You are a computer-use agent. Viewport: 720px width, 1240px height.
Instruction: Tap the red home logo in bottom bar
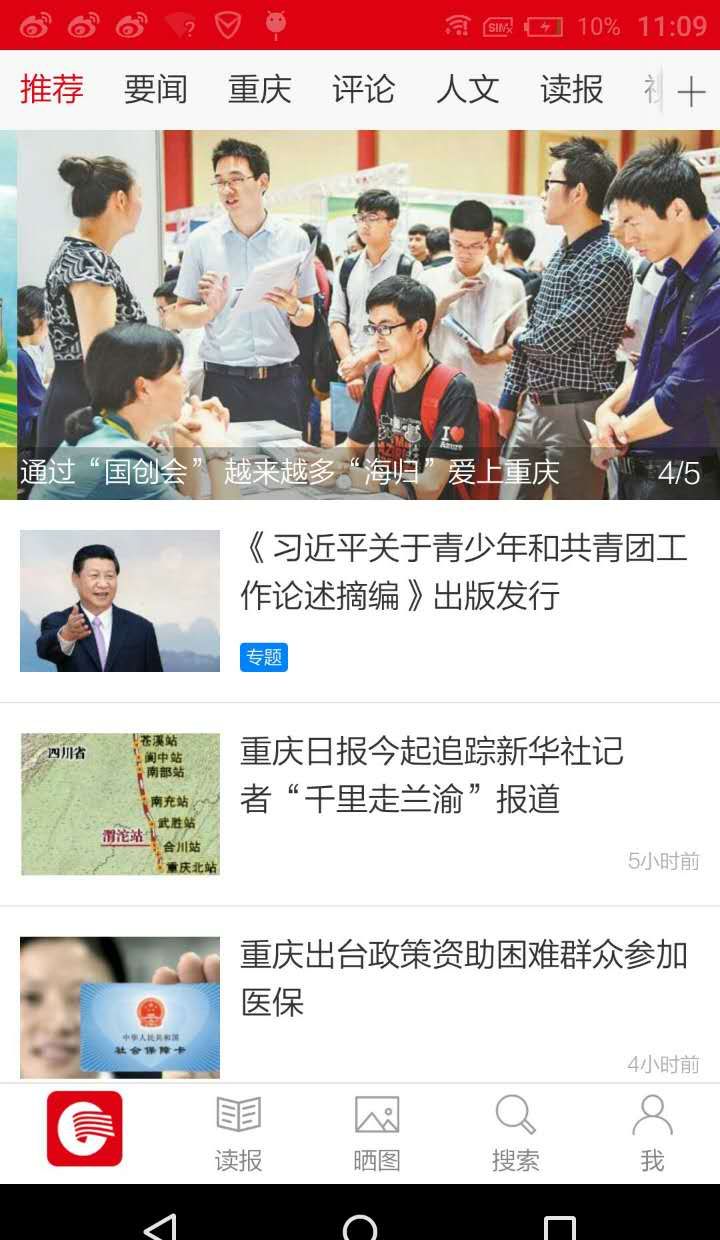click(x=85, y=1129)
